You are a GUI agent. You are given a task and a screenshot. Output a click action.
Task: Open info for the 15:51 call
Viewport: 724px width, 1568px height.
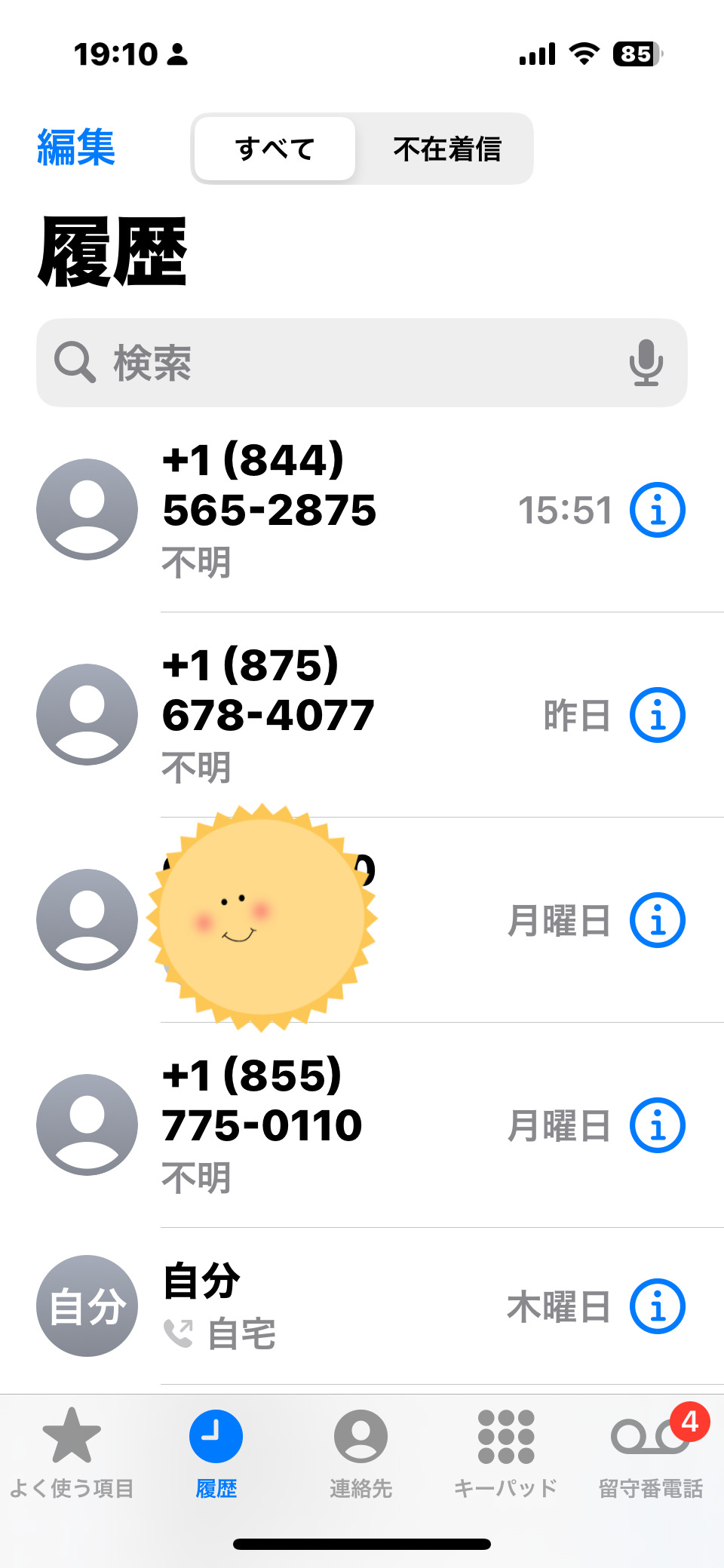coord(658,510)
